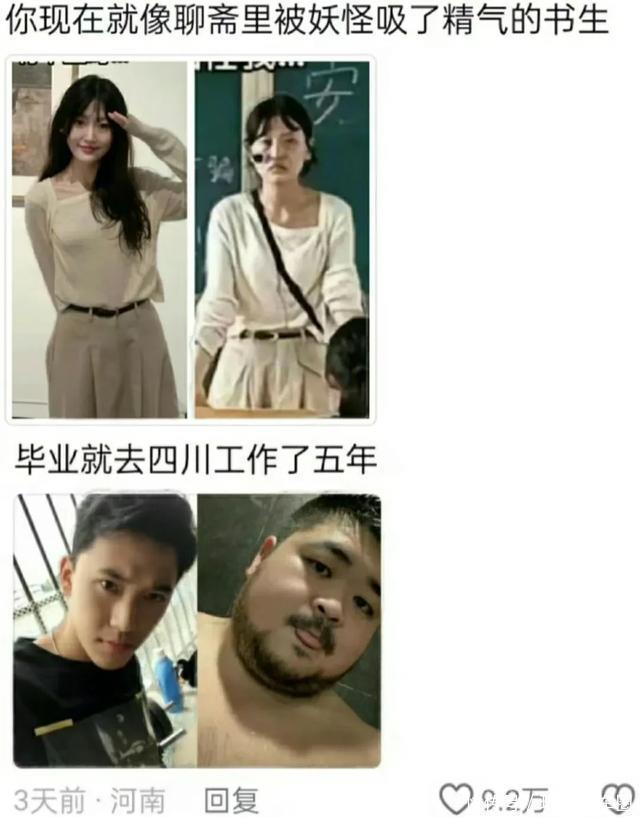The height and width of the screenshot is (818, 640).
Task: Tap 回复 to reply to the comment
Action: coord(232,799)
